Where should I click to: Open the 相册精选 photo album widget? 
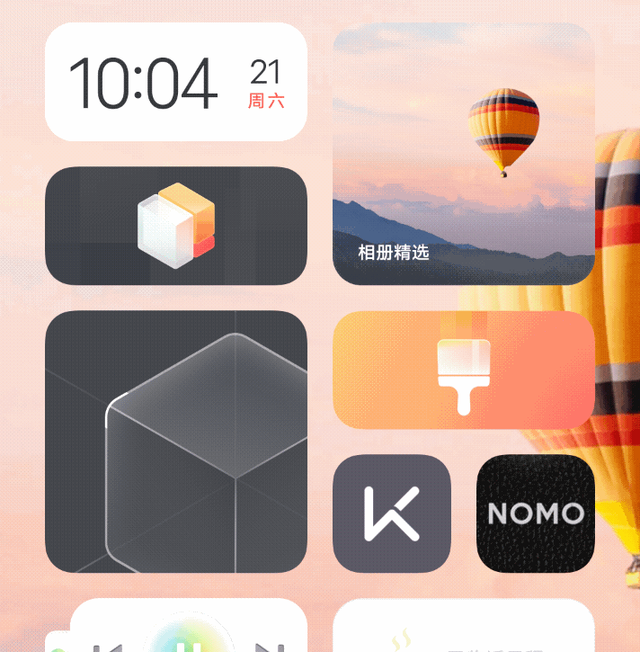(463, 154)
